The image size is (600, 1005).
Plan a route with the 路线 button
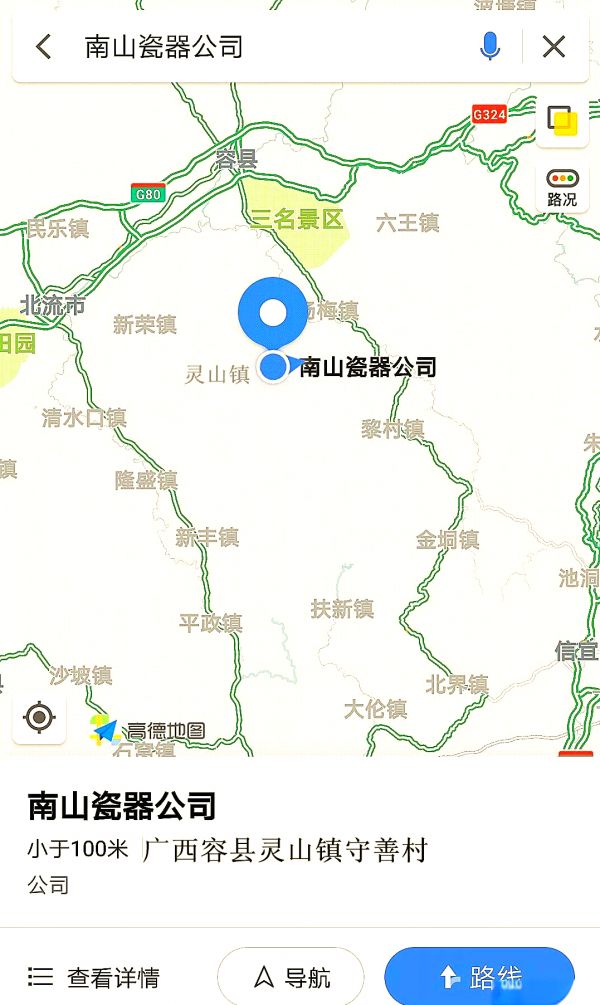click(479, 976)
